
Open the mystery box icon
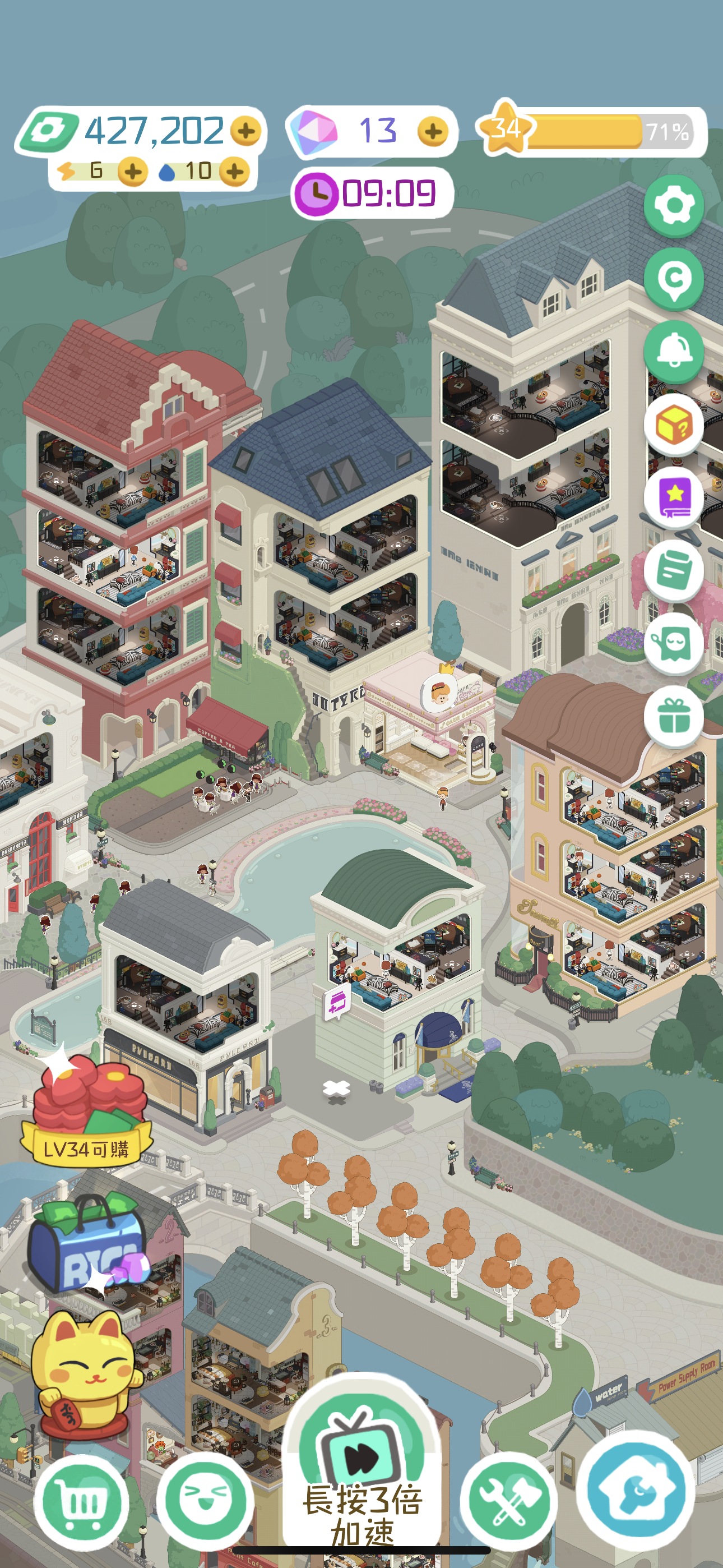point(673,425)
